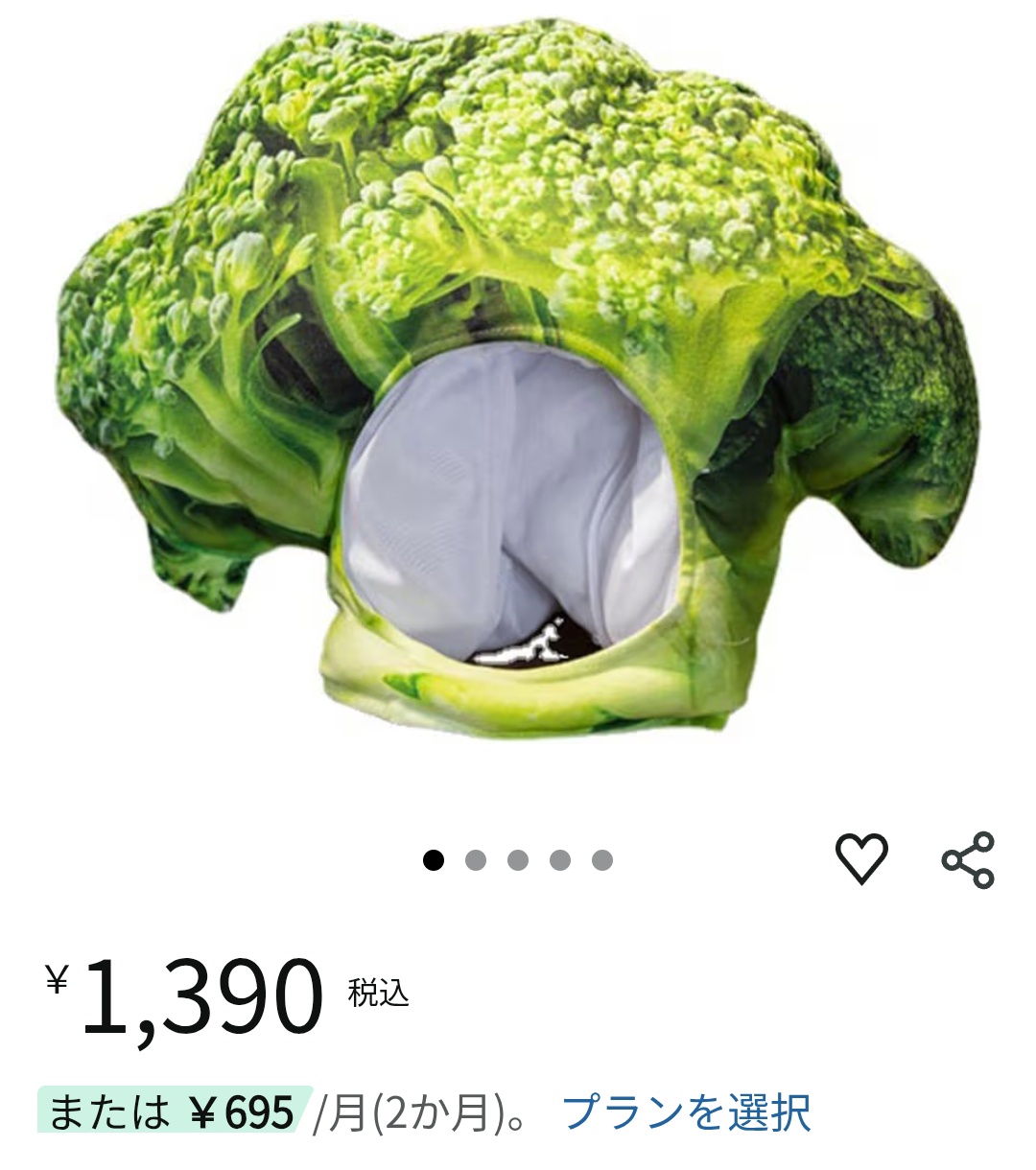Screen dimensions: 1036x1170
Task: Tap the プランを選択 payment plan link
Action: click(686, 1112)
